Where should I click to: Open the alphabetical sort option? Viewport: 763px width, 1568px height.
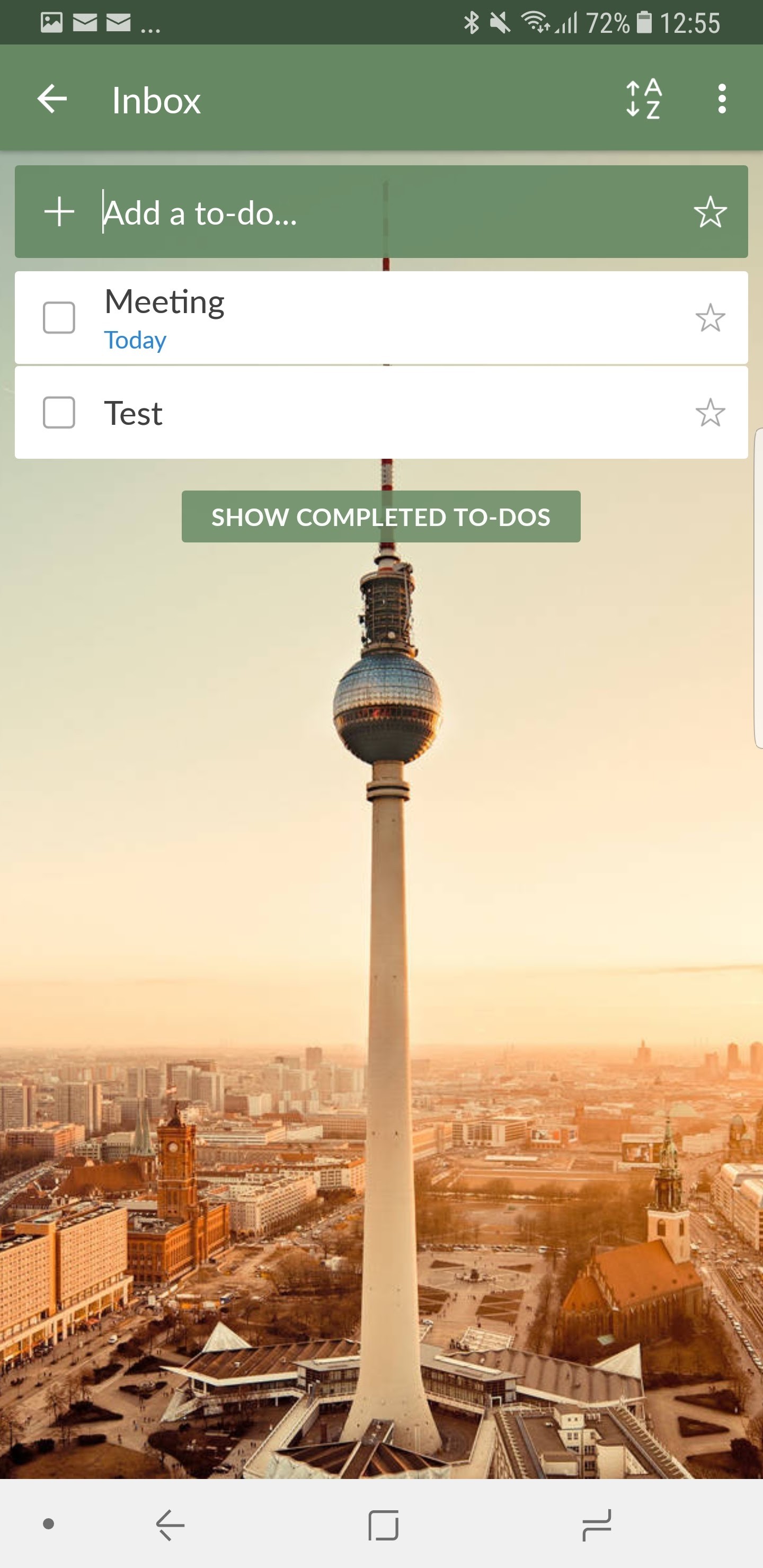coord(643,99)
